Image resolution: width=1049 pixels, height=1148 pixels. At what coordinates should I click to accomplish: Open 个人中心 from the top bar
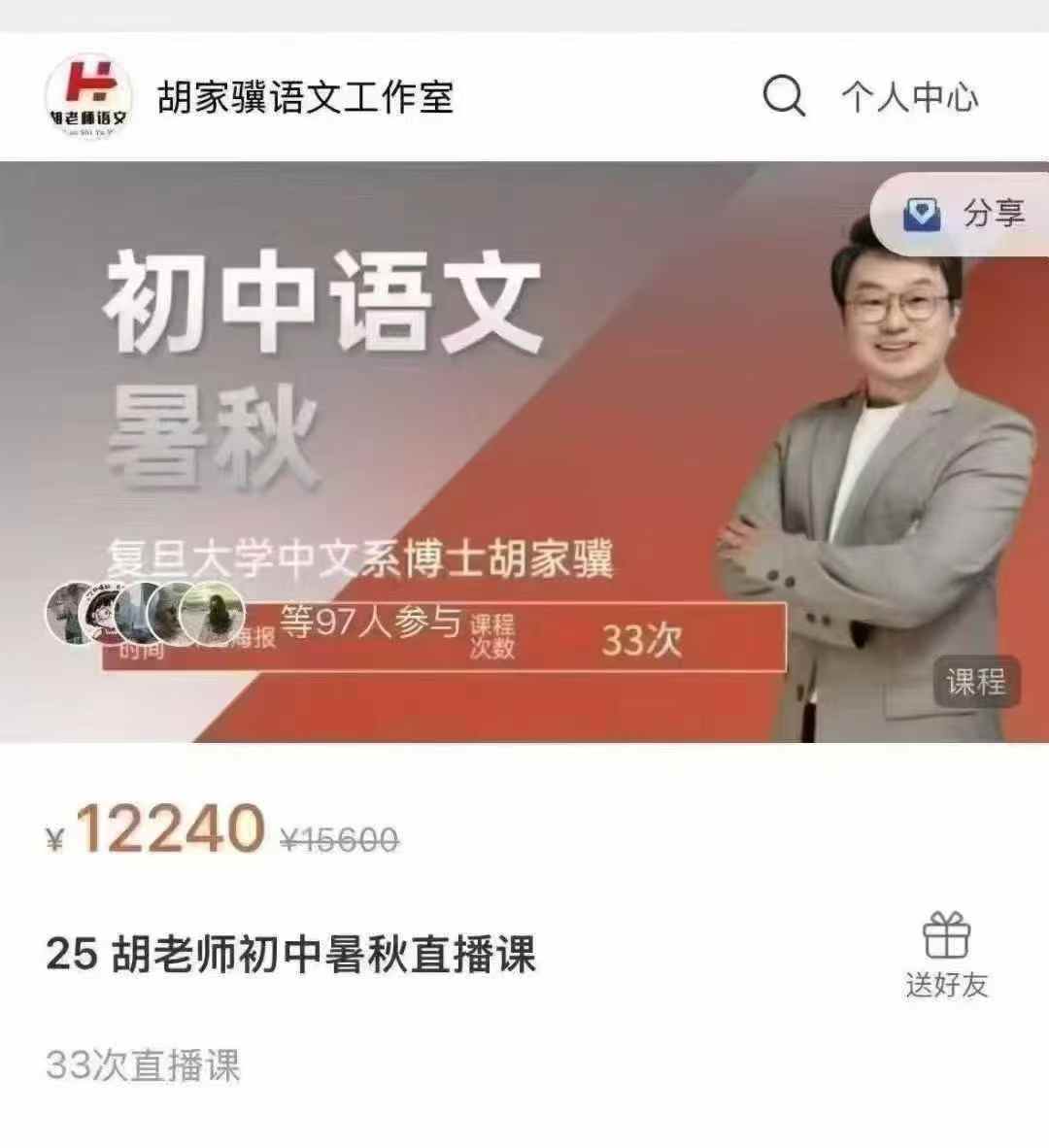911,93
